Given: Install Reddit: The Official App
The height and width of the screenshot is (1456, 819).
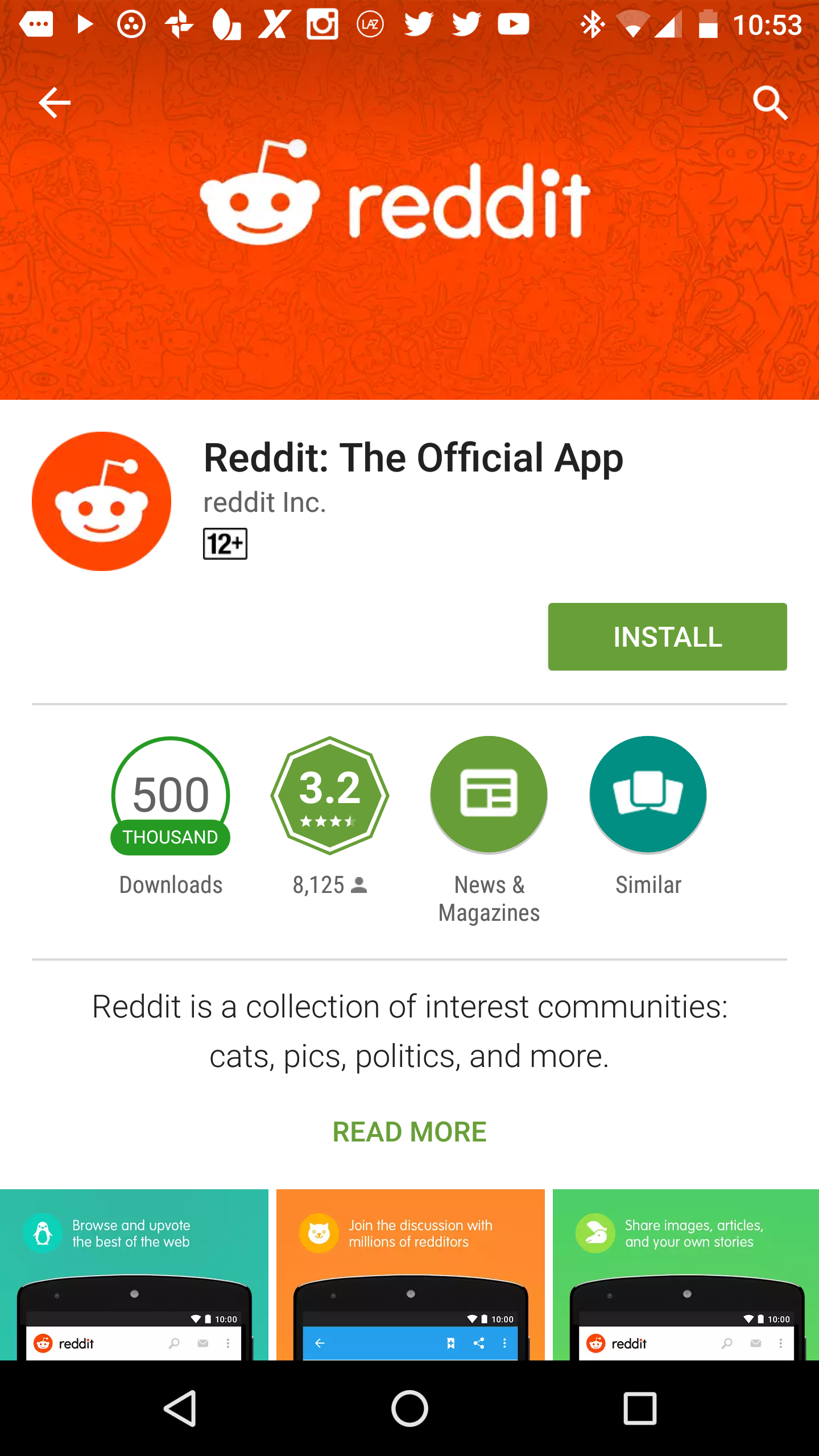Looking at the screenshot, I should pos(667,636).
